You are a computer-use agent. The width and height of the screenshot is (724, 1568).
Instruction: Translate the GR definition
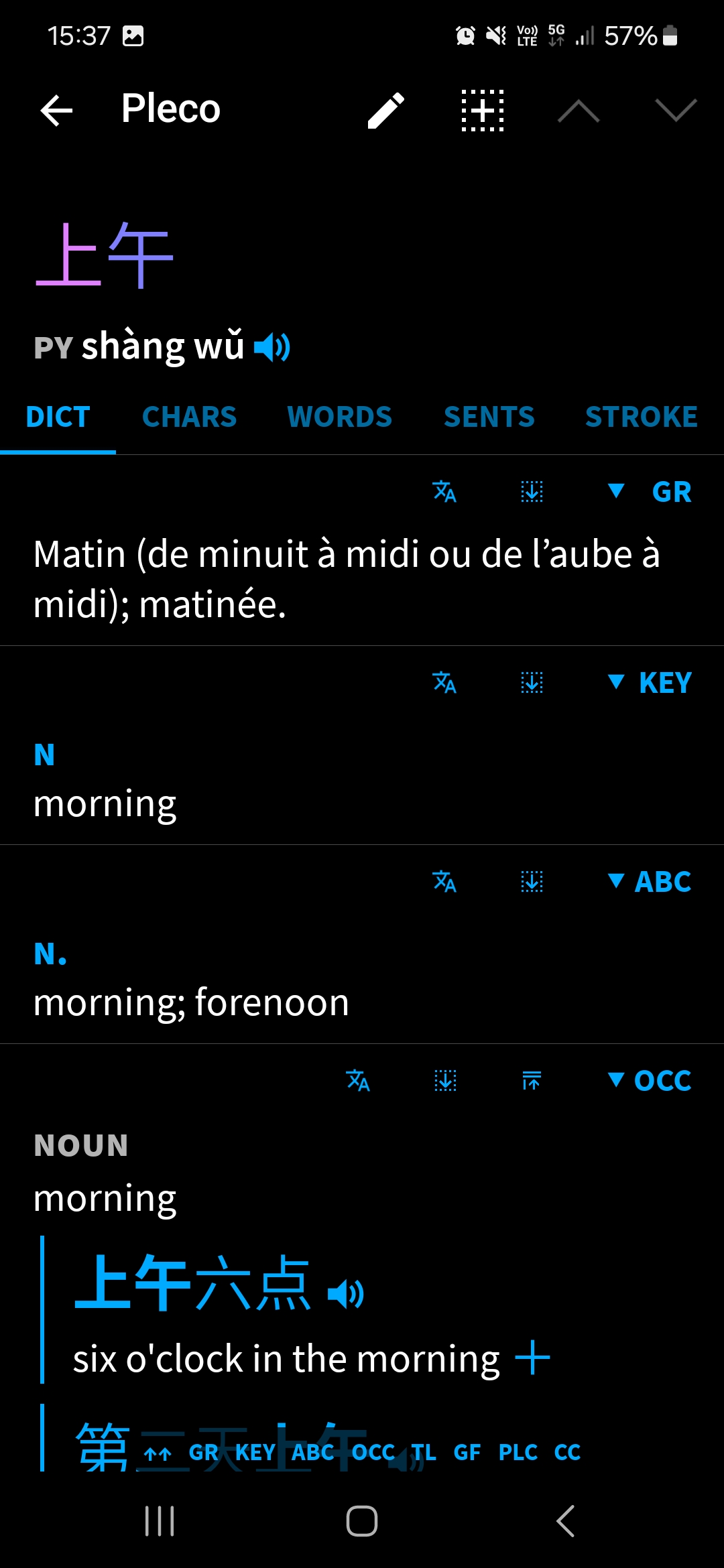tap(444, 492)
